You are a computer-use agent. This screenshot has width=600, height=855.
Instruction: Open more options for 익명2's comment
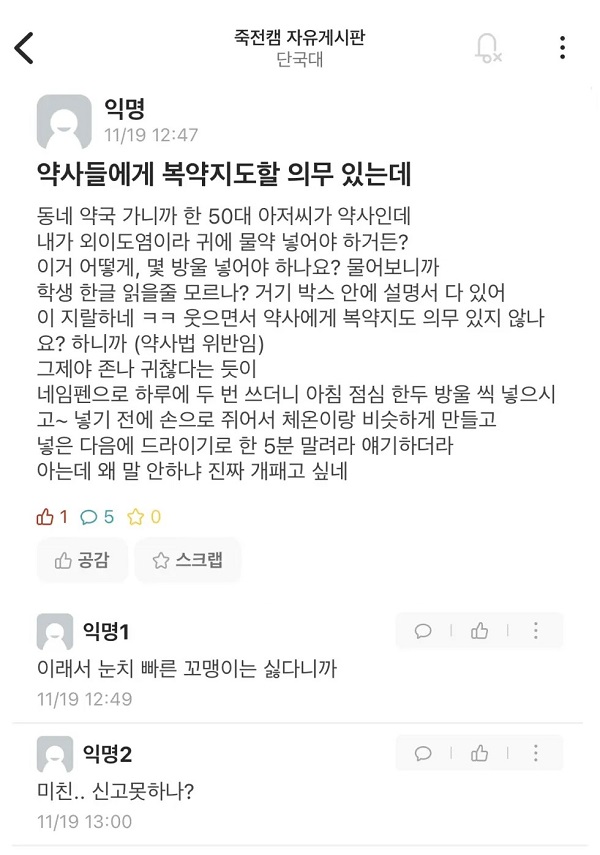coord(536,752)
